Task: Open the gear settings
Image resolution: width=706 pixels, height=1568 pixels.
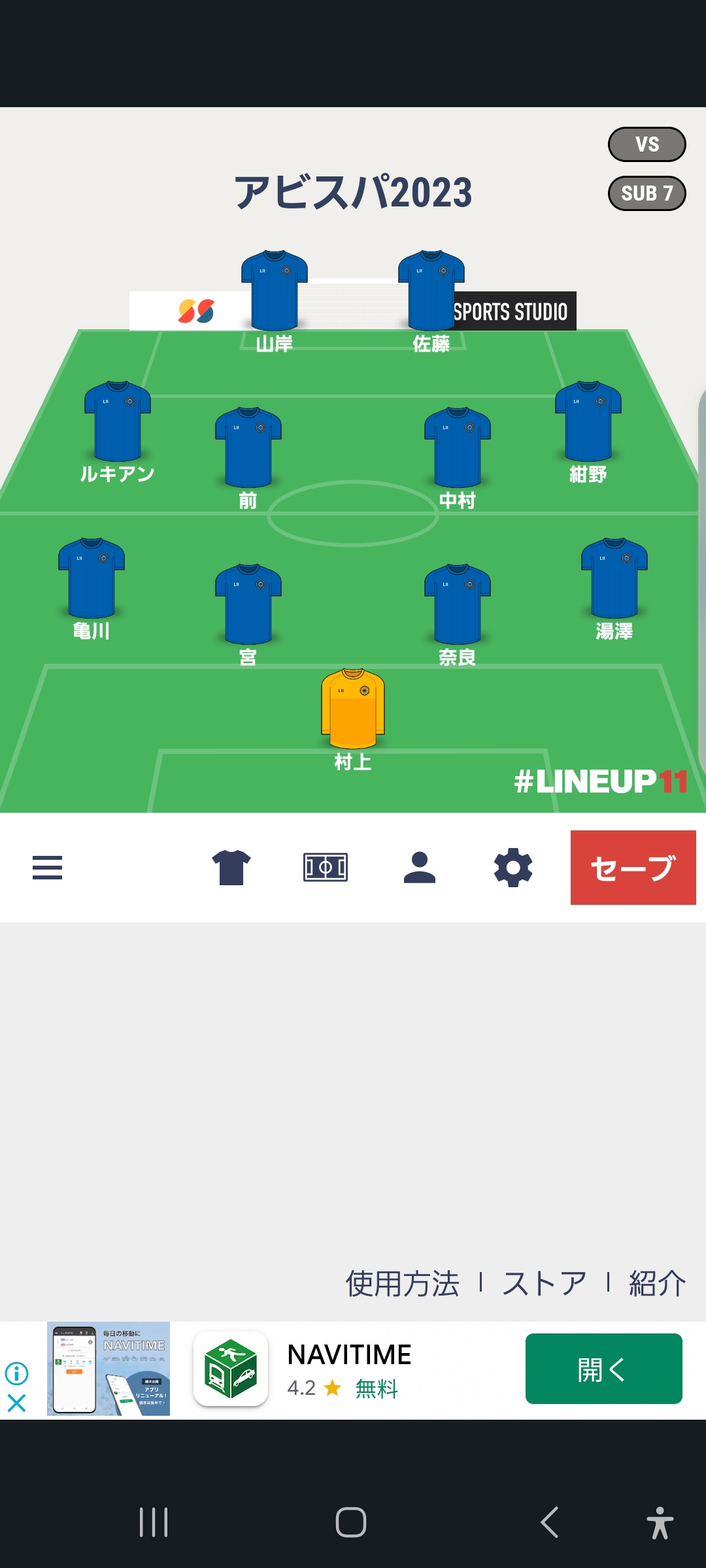Action: click(513, 868)
